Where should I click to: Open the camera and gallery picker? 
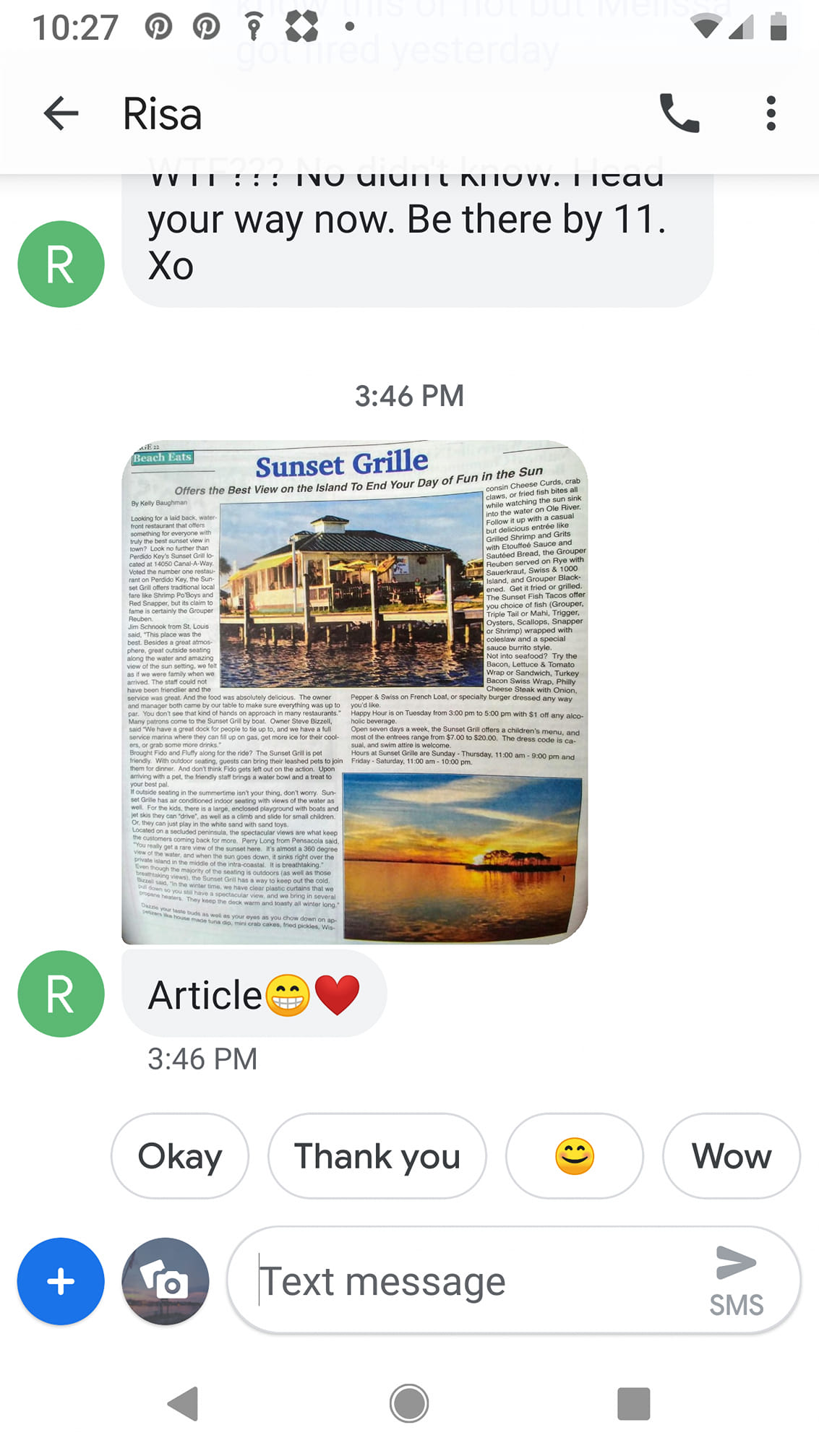[x=166, y=1281]
